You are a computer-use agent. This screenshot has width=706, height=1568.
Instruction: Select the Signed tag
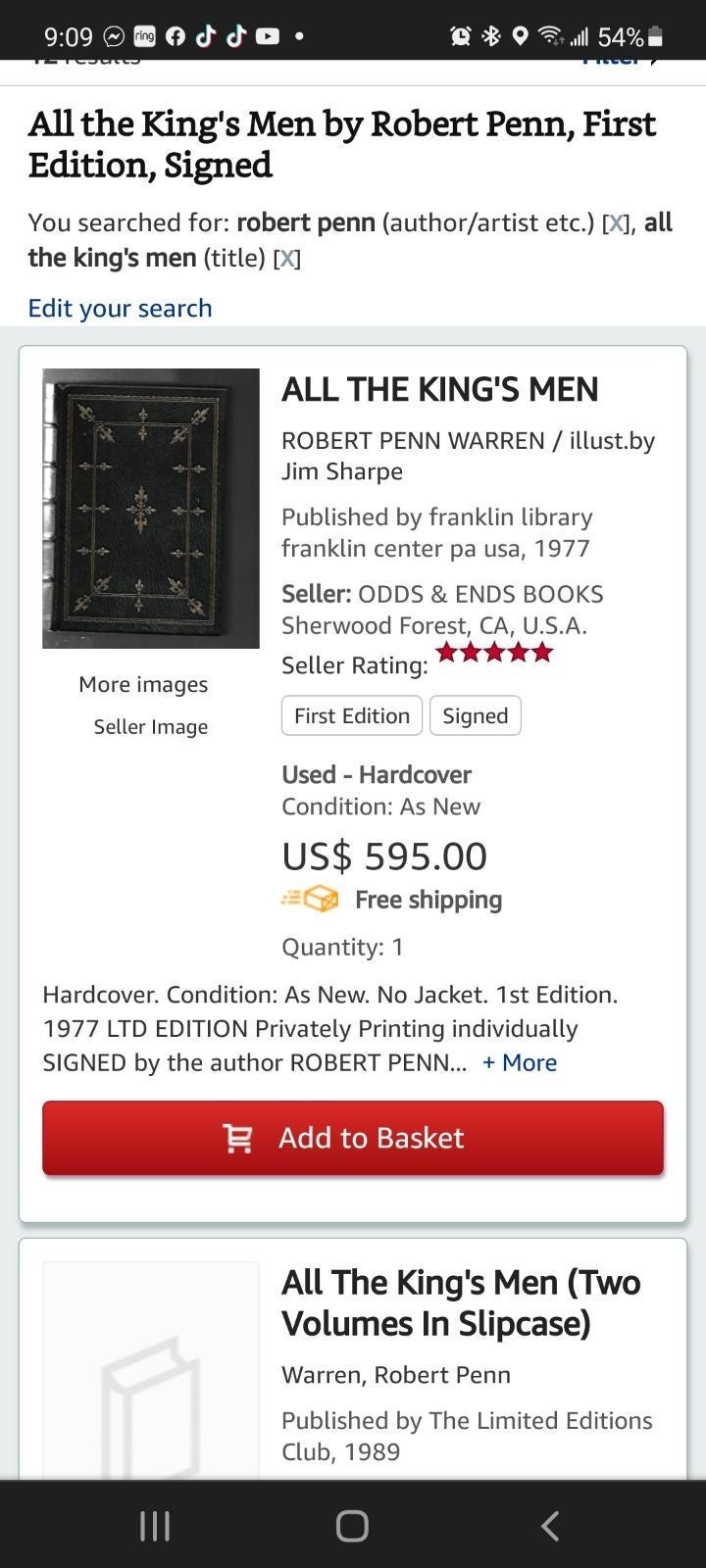click(476, 715)
